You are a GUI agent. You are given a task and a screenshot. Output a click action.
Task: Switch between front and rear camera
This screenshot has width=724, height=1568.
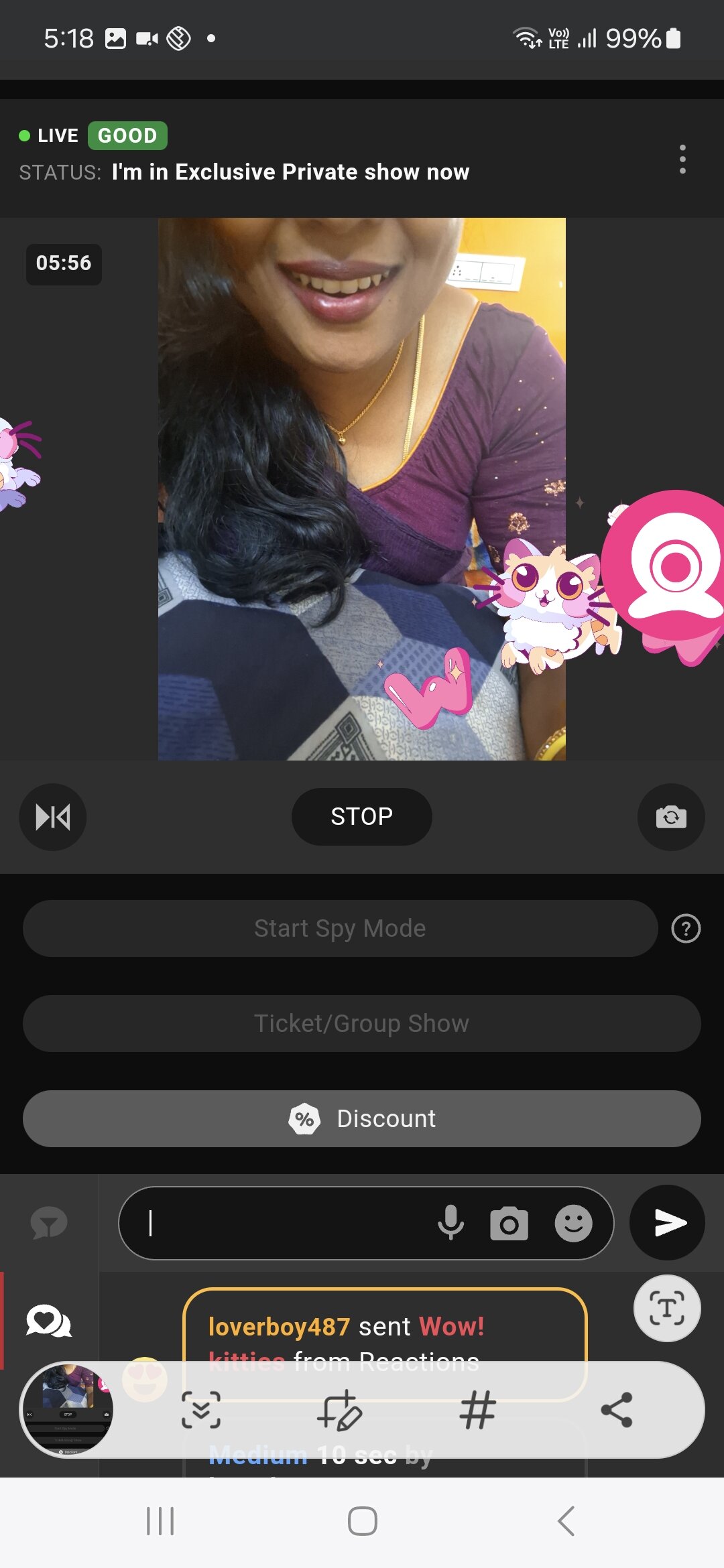(x=670, y=817)
